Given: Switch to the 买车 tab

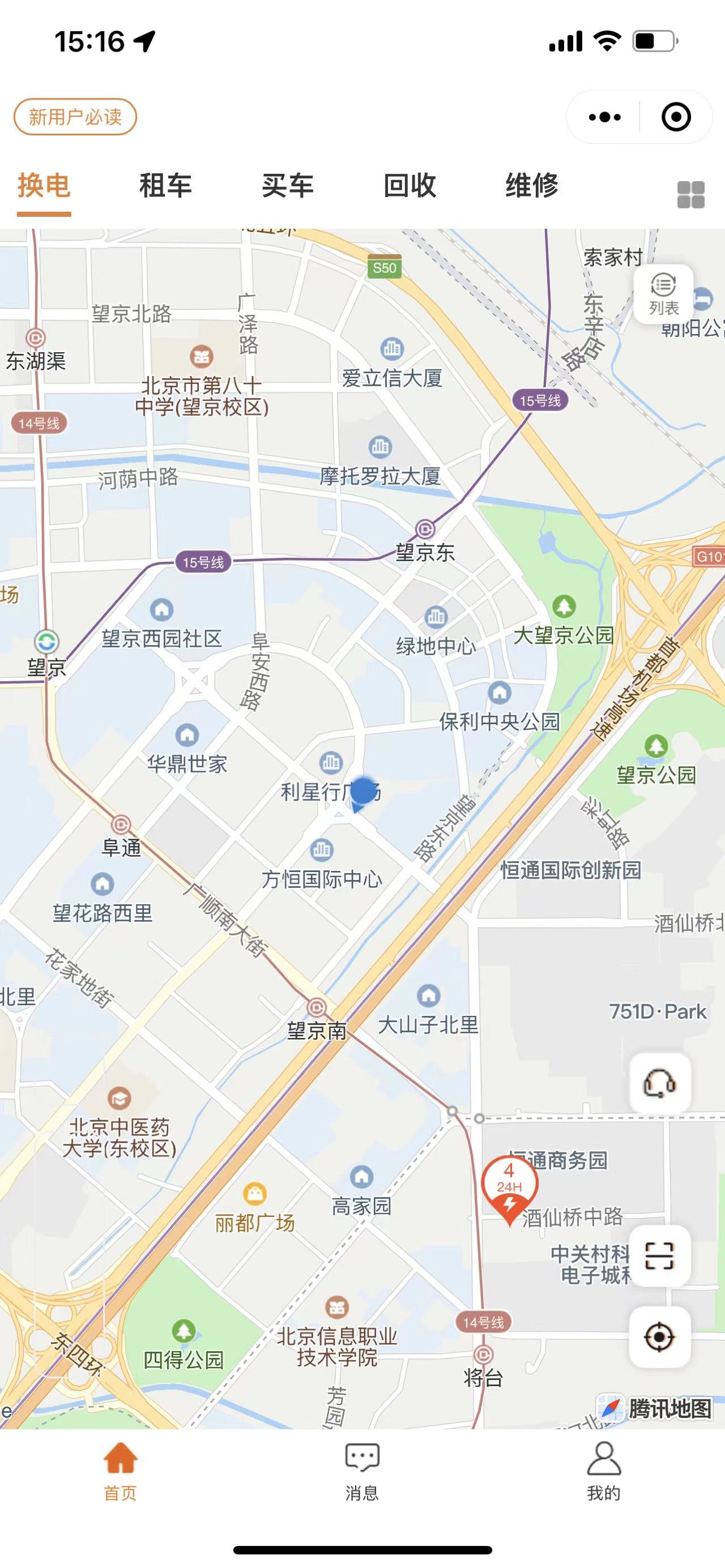Looking at the screenshot, I should (x=288, y=185).
